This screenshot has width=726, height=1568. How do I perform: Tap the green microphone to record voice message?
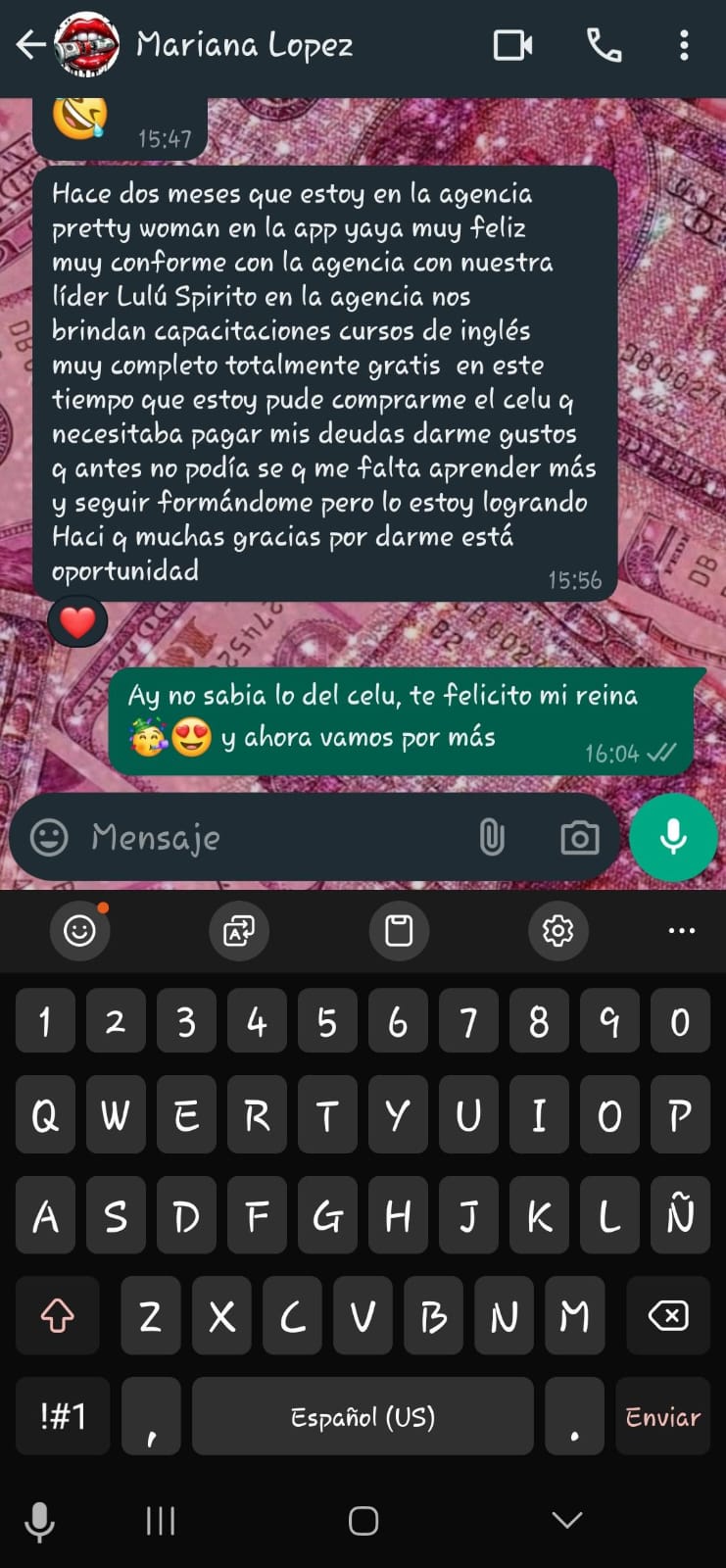click(673, 838)
